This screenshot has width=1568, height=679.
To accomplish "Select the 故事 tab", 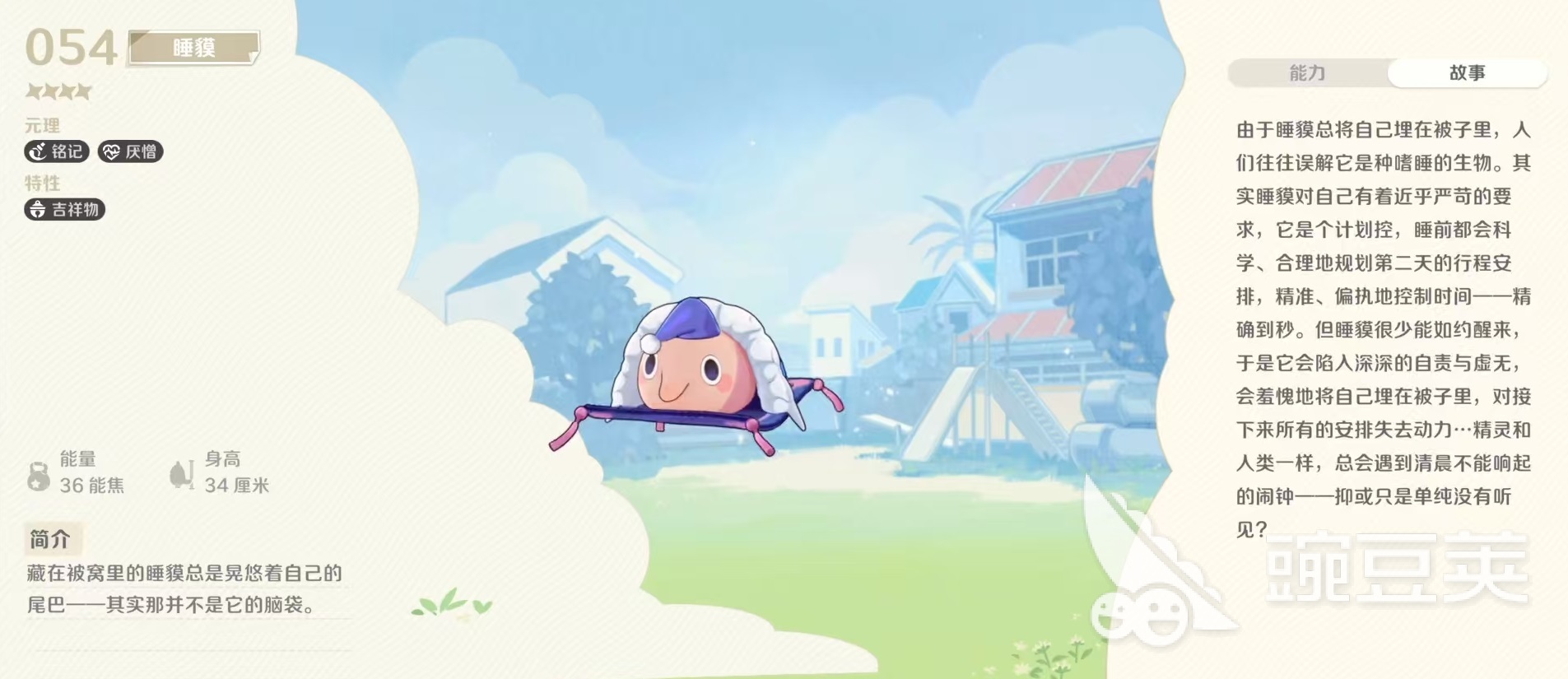I will [1467, 73].
